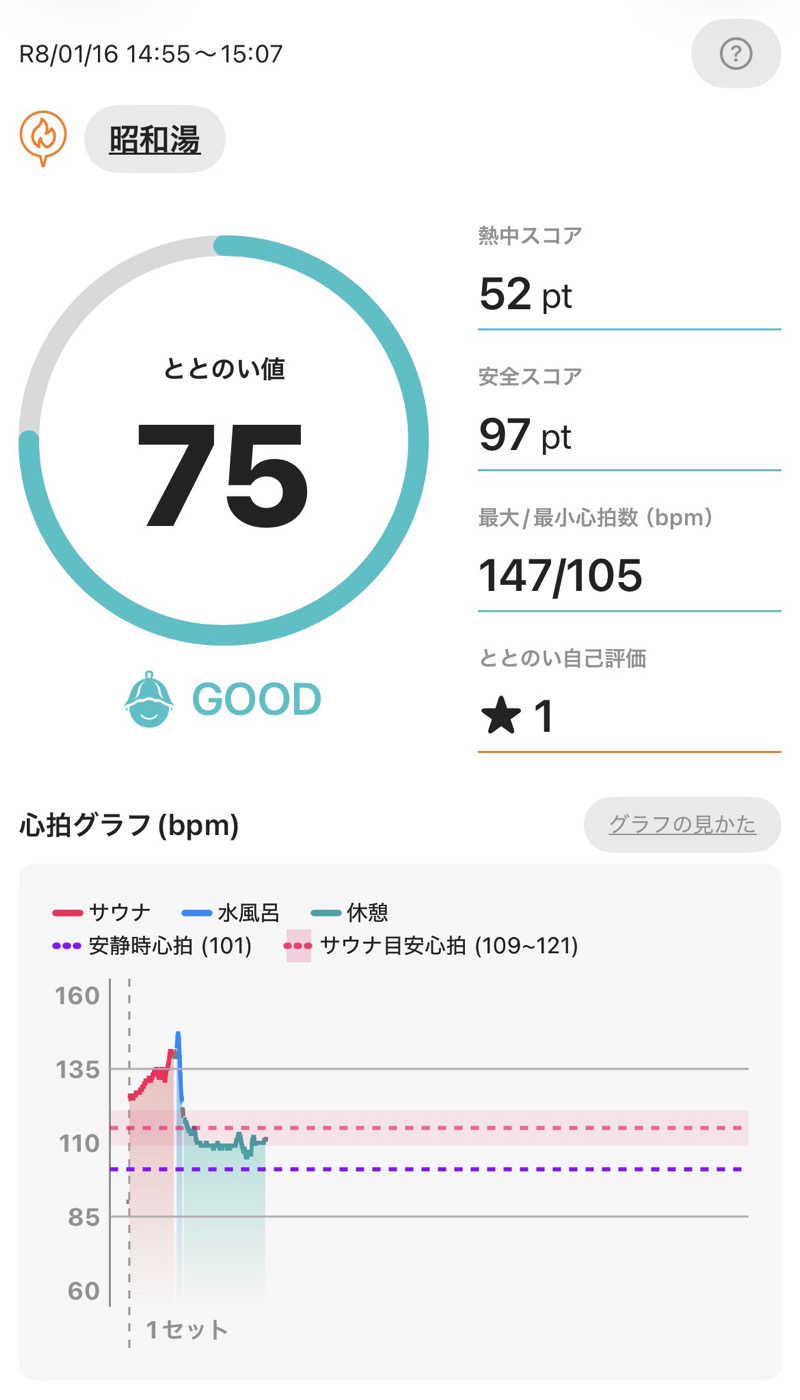Open the question mark help button
This screenshot has height=1400, width=800.
coord(736,53)
